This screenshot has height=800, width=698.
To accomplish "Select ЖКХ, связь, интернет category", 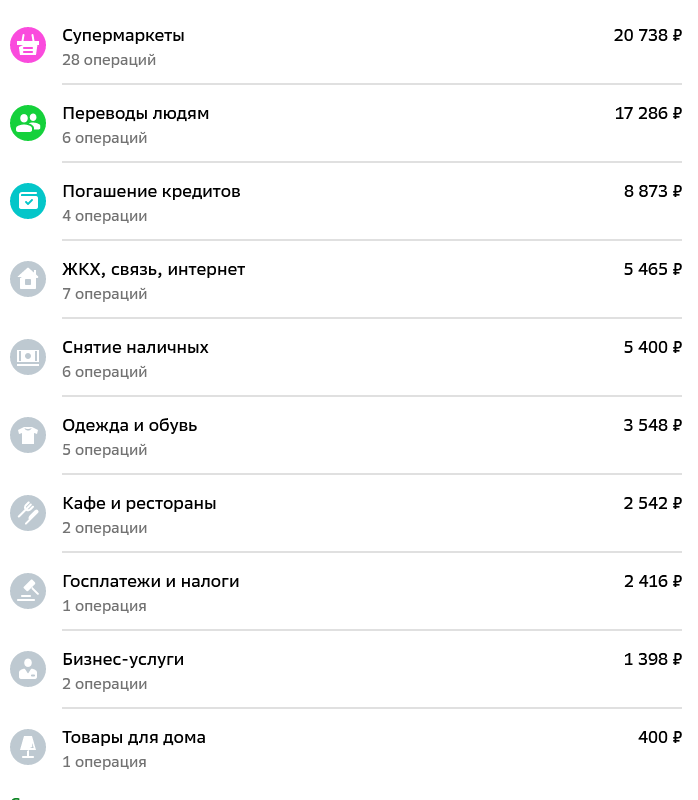I will pyautogui.click(x=153, y=270).
